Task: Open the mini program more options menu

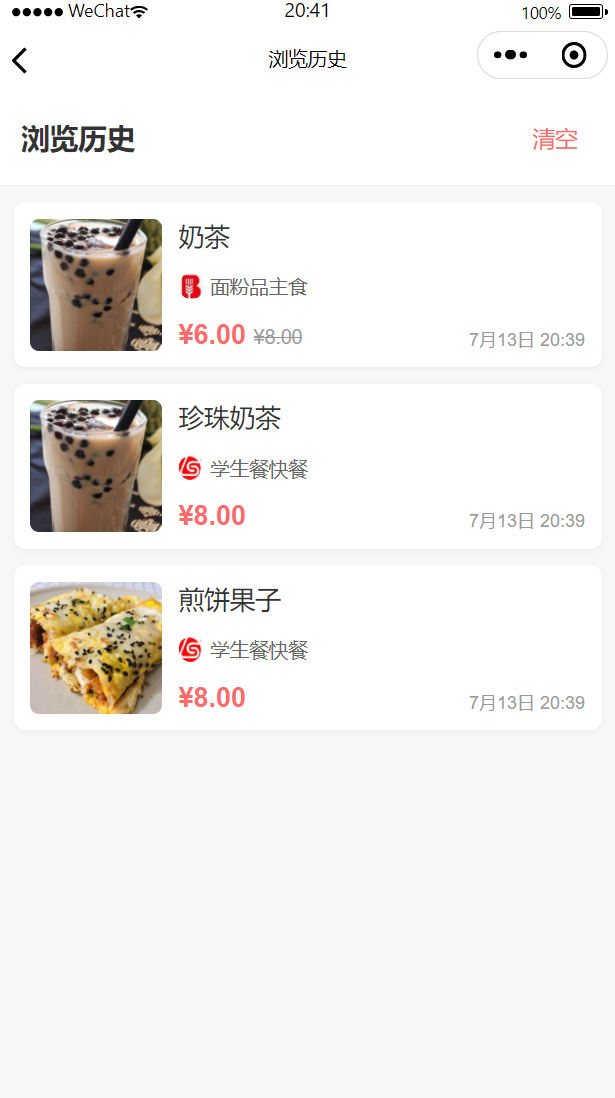Action: pos(510,55)
